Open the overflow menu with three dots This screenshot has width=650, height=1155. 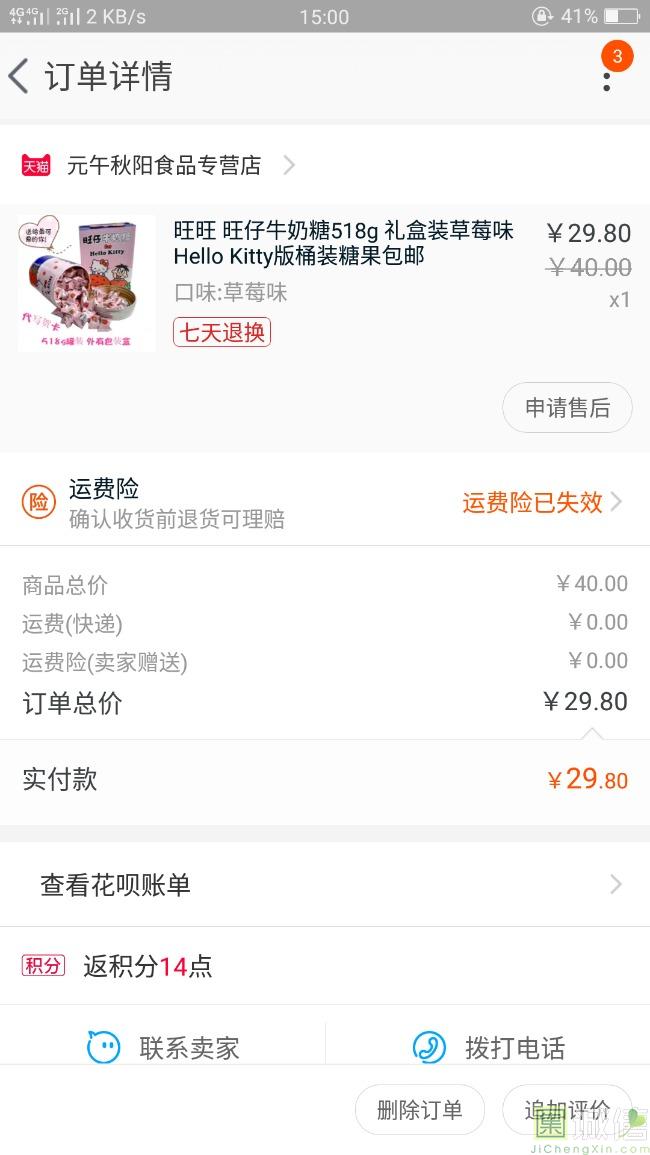(x=607, y=76)
